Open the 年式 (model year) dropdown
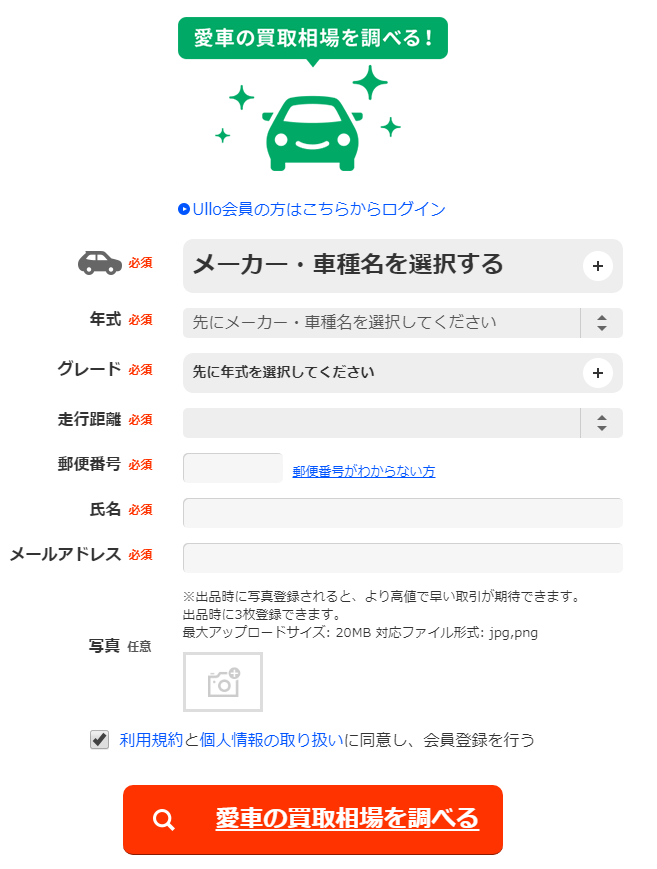657x869 pixels. pos(402,323)
